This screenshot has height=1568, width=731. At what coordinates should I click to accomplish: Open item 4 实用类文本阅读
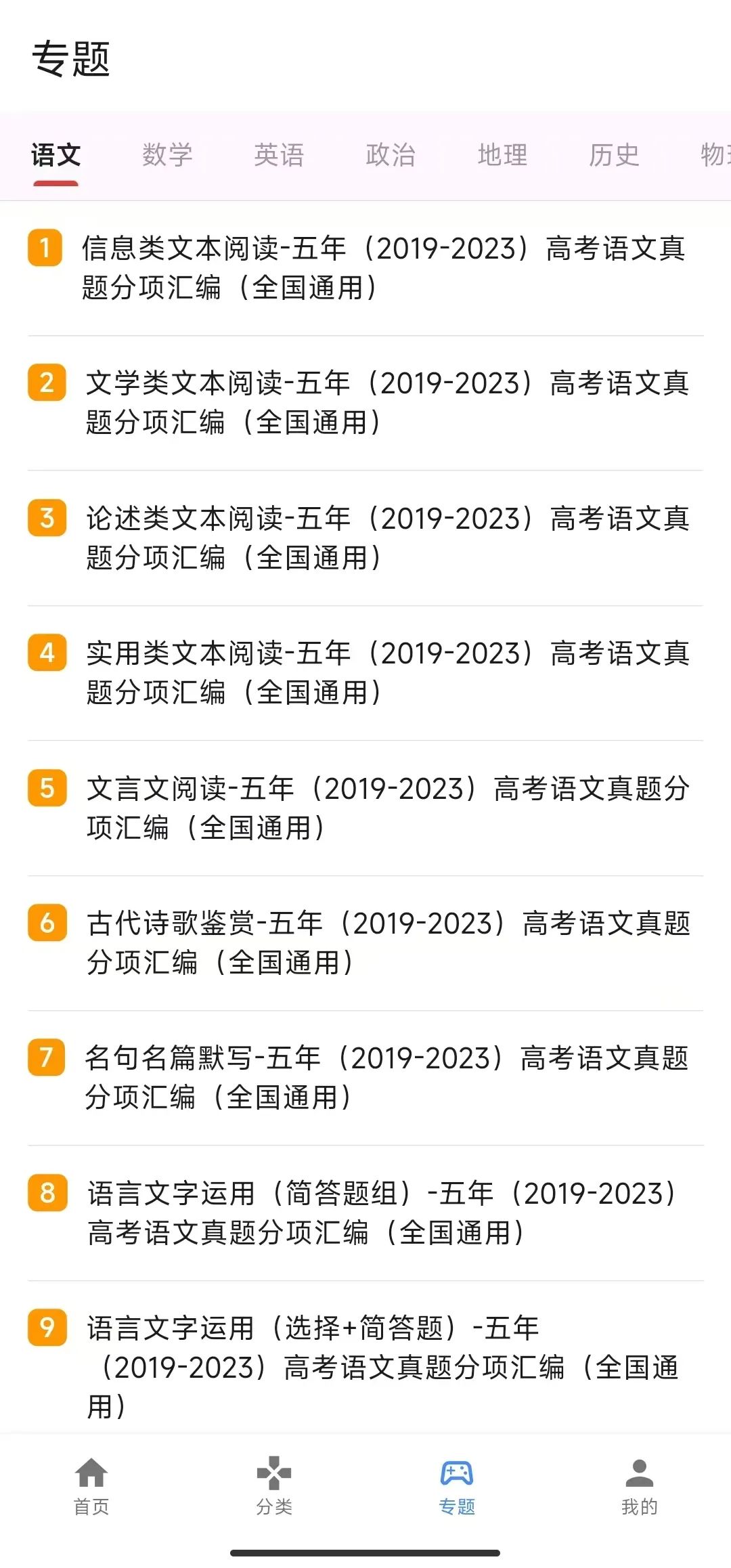pos(365,673)
